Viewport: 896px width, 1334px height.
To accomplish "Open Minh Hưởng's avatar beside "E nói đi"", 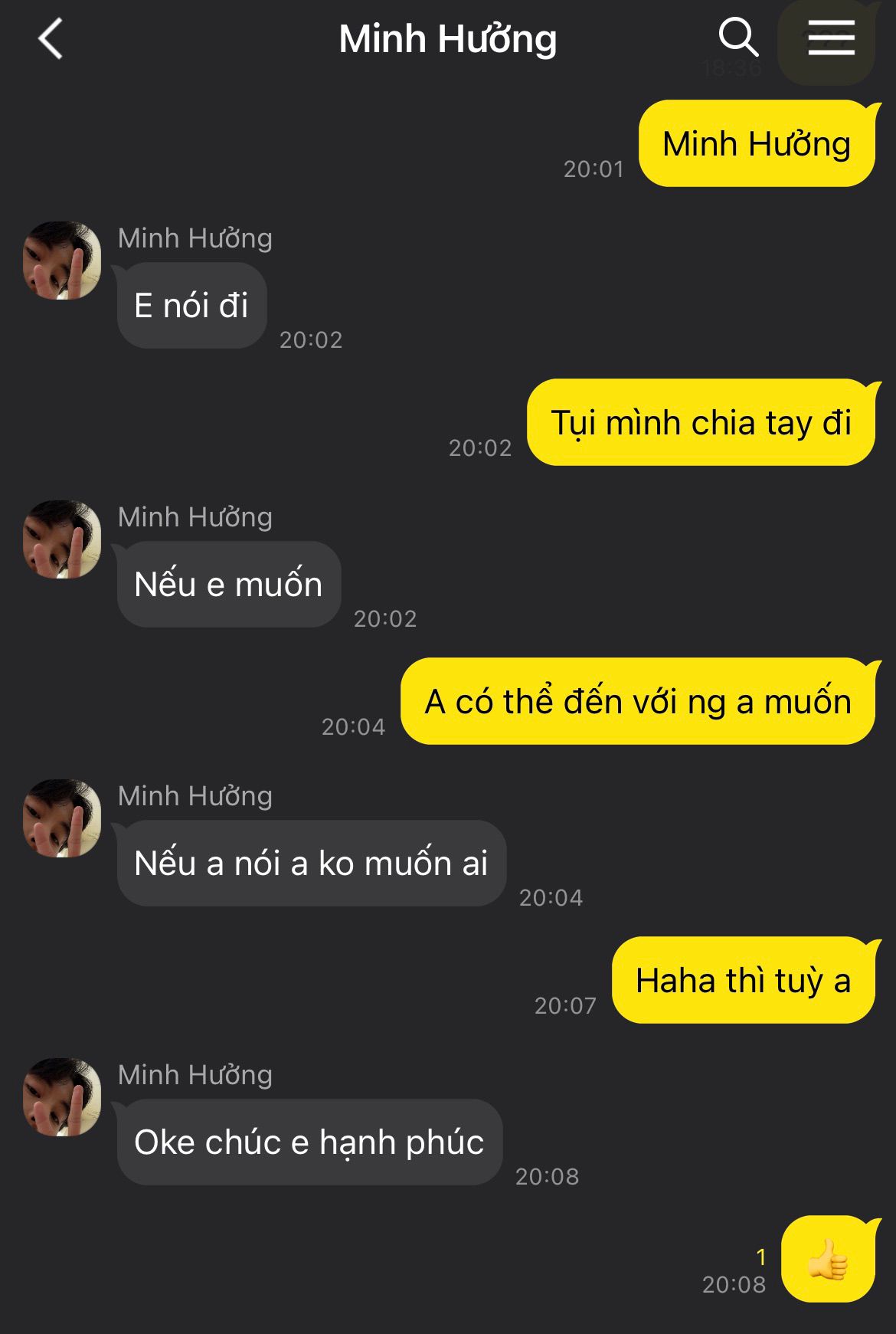I will coord(62,261).
